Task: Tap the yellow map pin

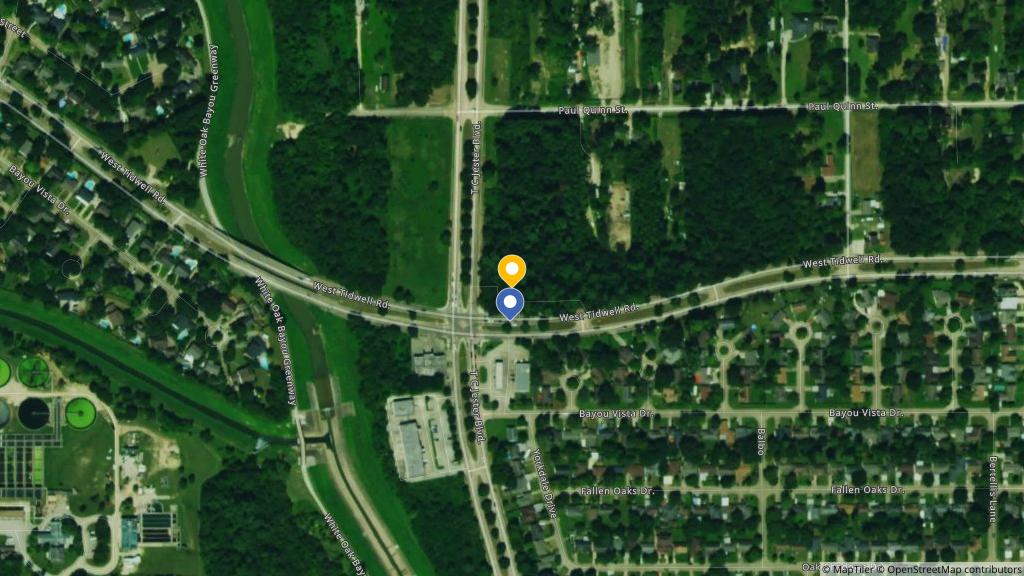Action: pyautogui.click(x=511, y=269)
